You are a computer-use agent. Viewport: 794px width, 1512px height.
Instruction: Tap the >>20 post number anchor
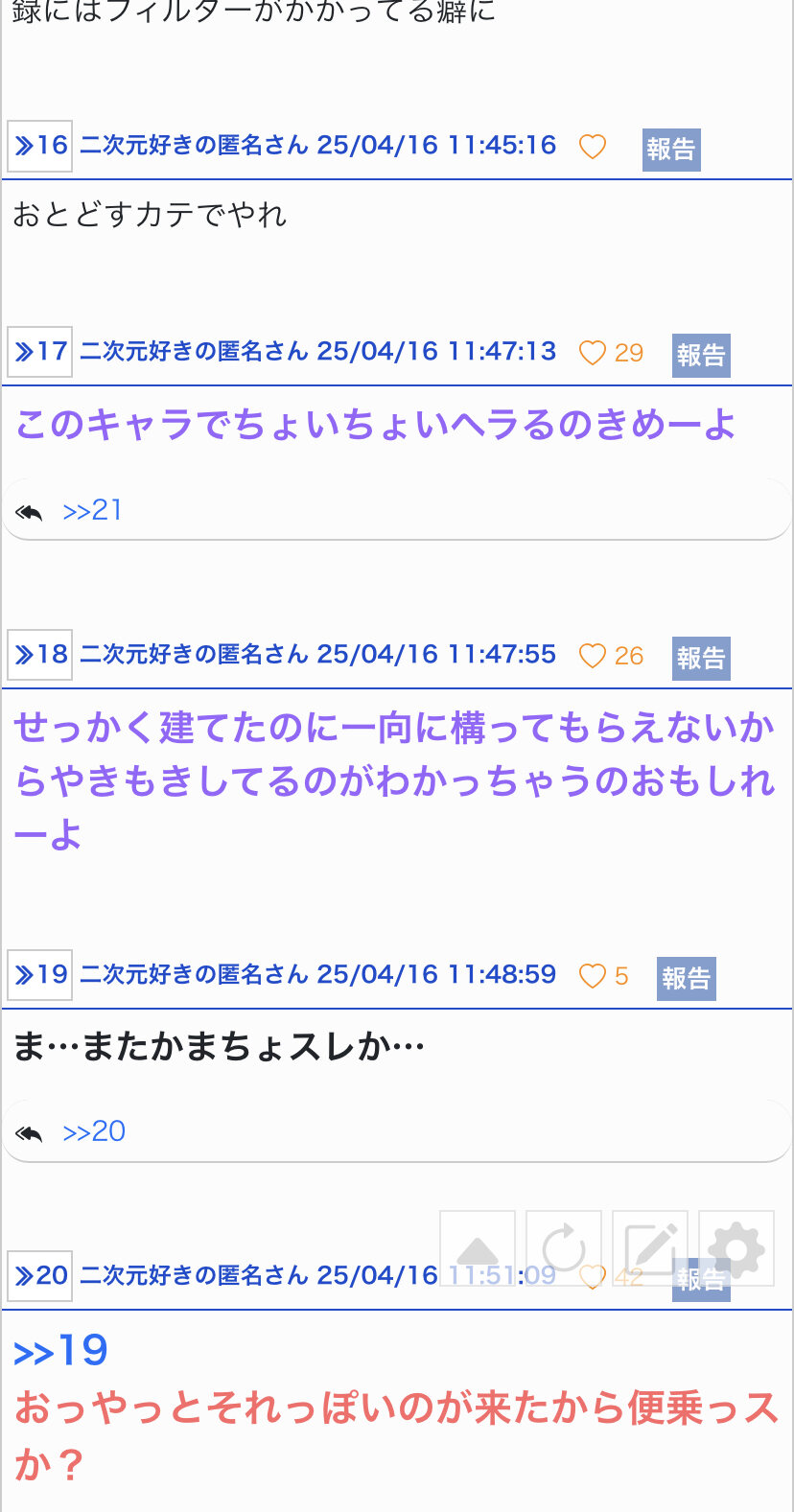[x=39, y=1276]
